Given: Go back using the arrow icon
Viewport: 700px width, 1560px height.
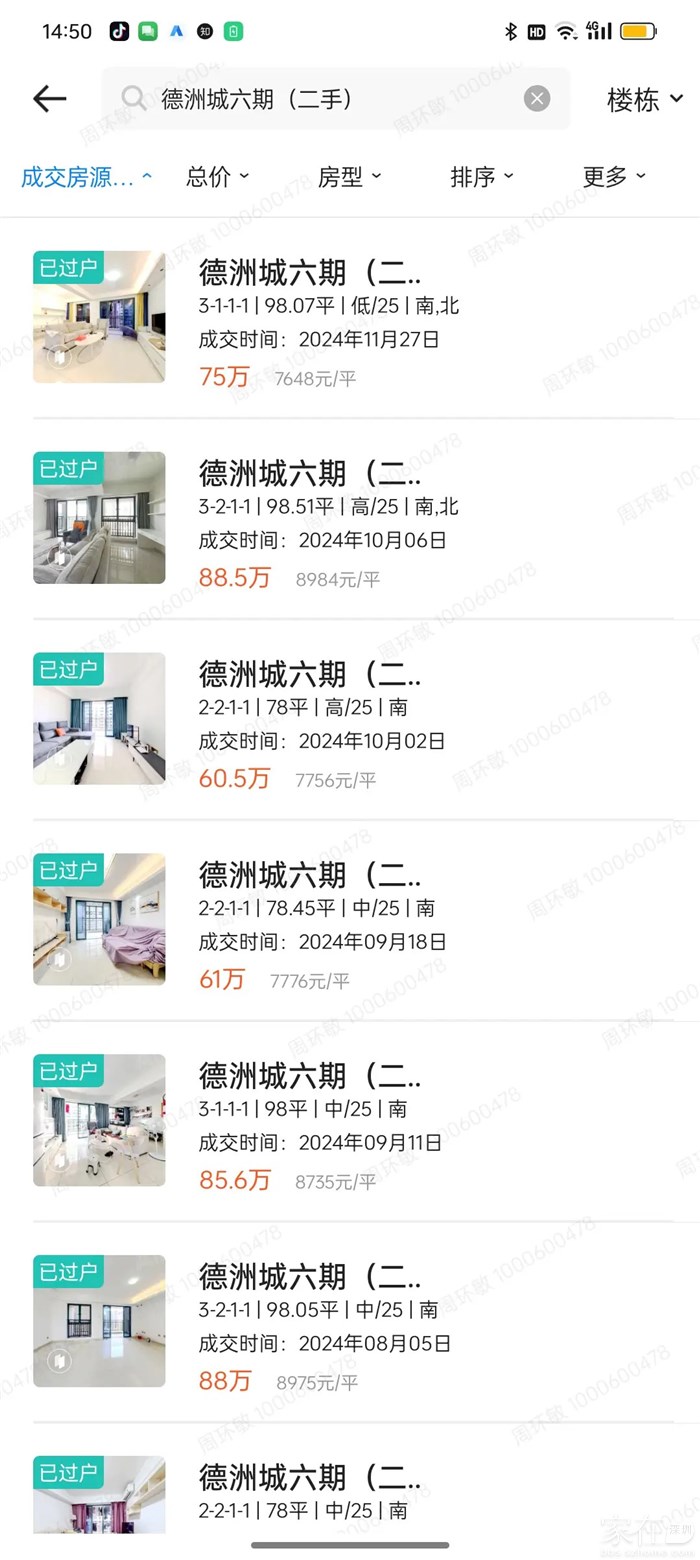Looking at the screenshot, I should (49, 98).
